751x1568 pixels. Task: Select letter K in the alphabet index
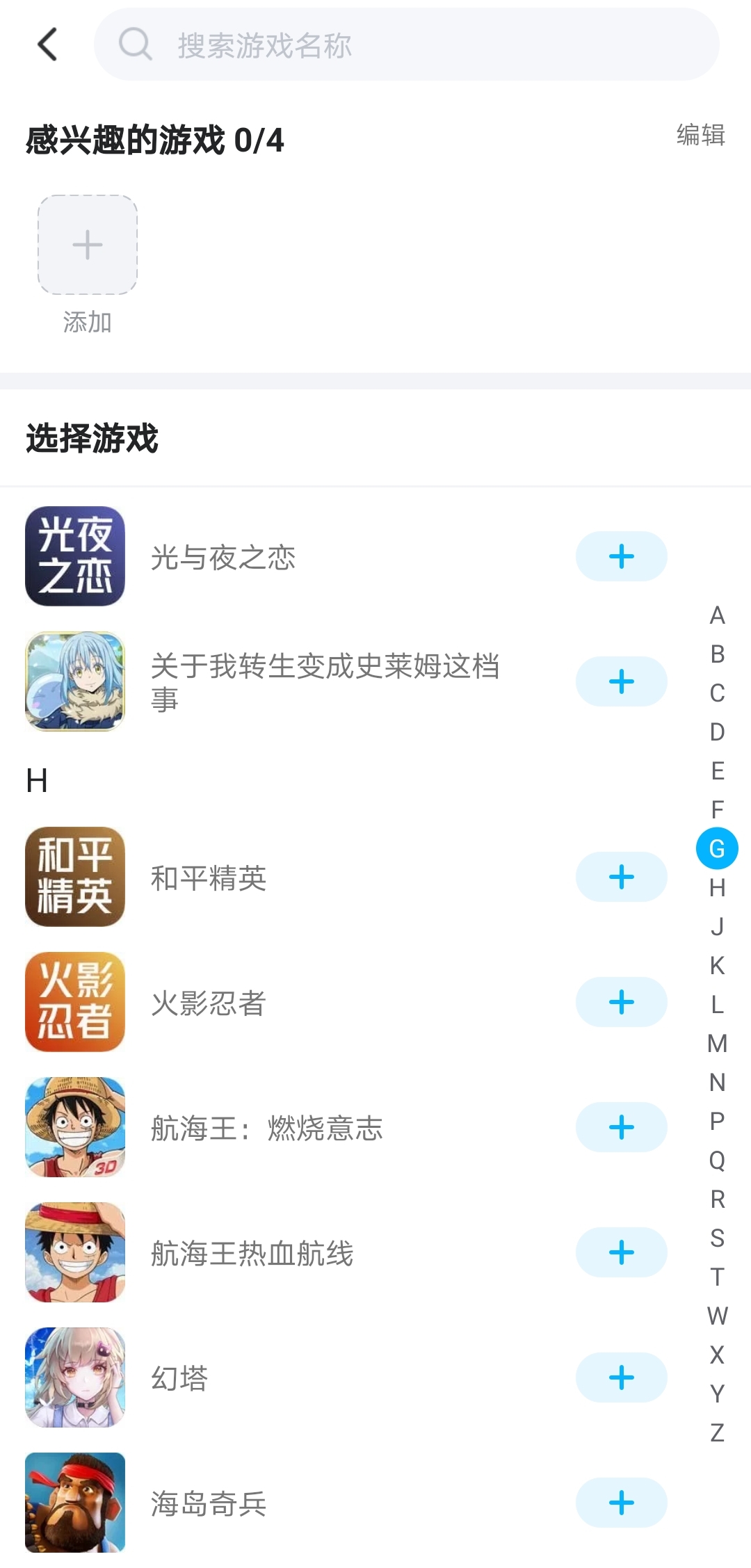[717, 966]
